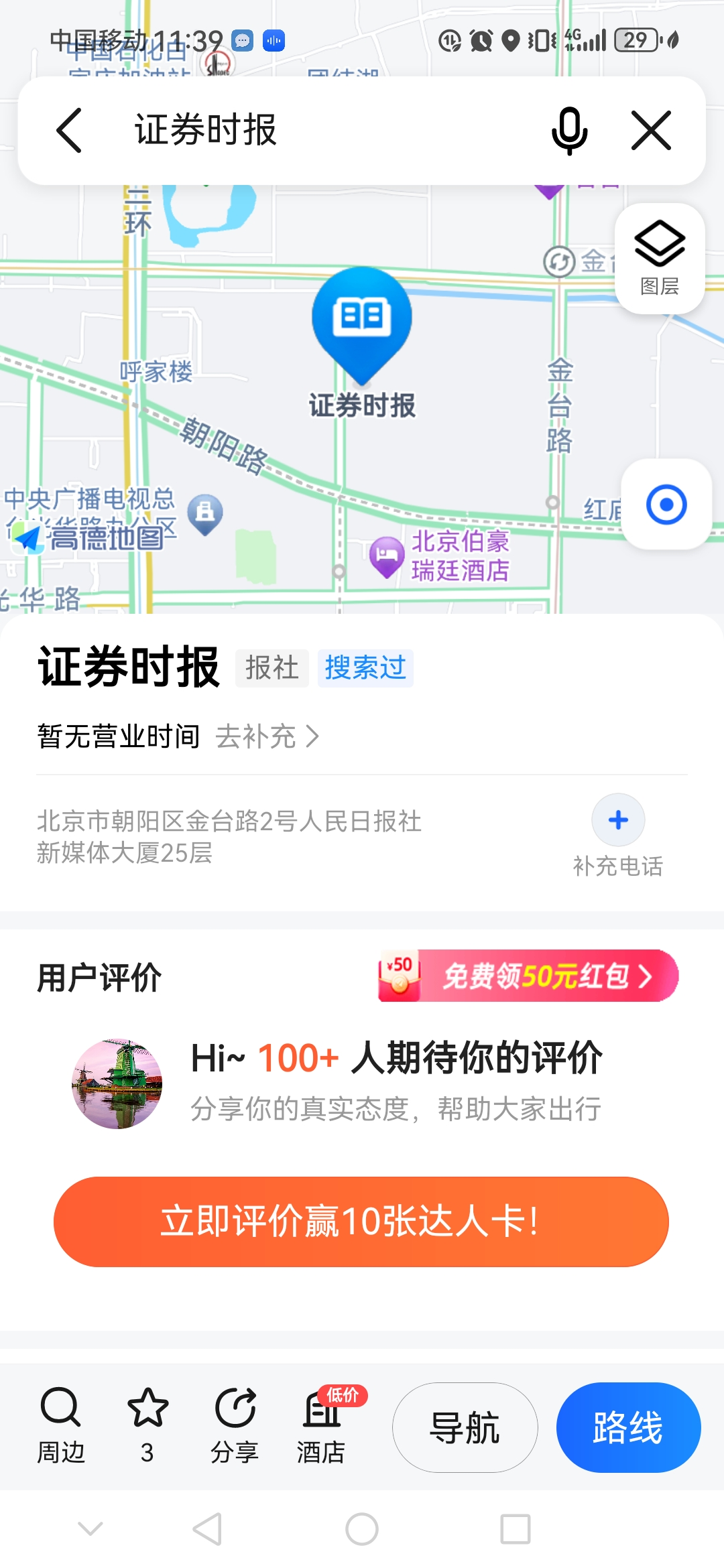Open the 北京伯豪瑞廷酒店 hotel marker
The width and height of the screenshot is (724, 1568).
387,556
